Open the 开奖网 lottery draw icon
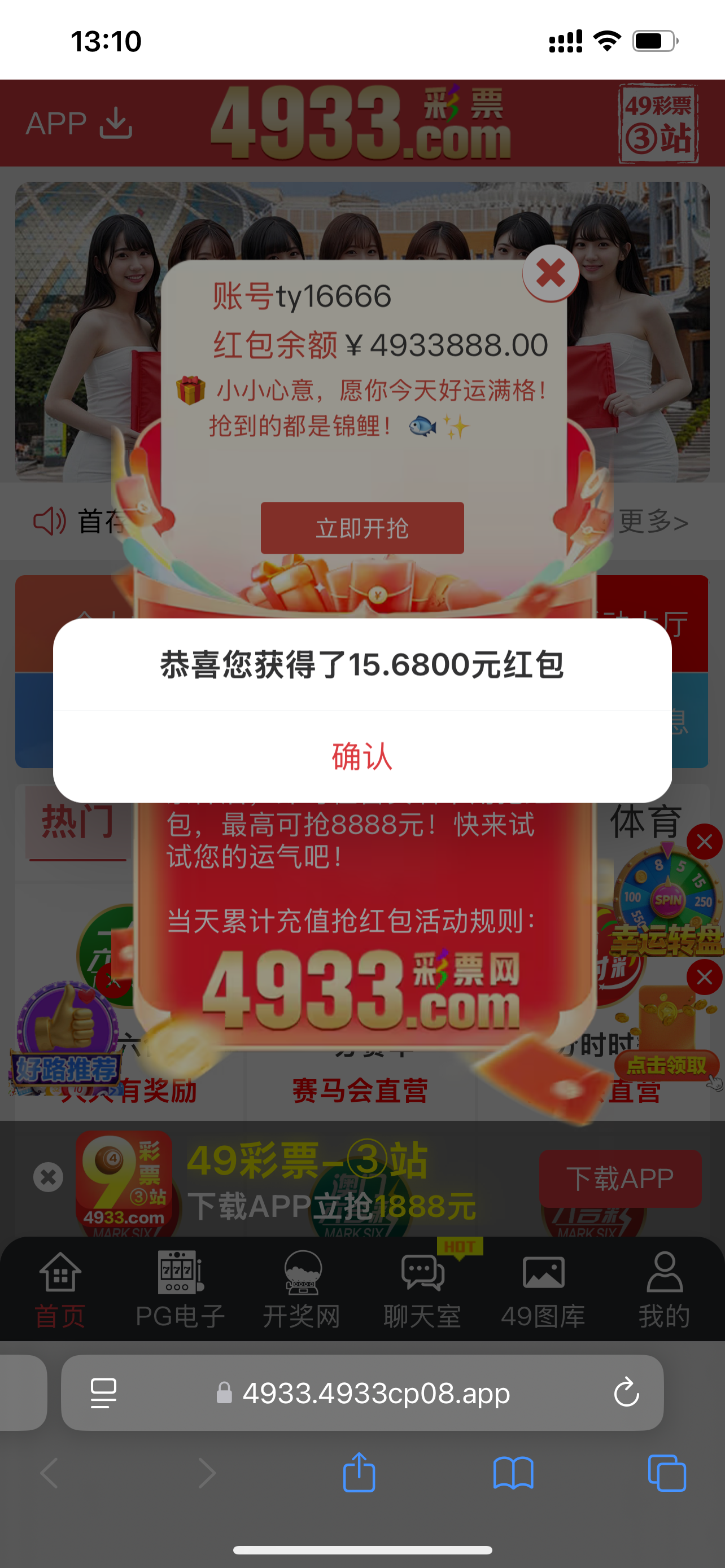 pyautogui.click(x=302, y=1272)
